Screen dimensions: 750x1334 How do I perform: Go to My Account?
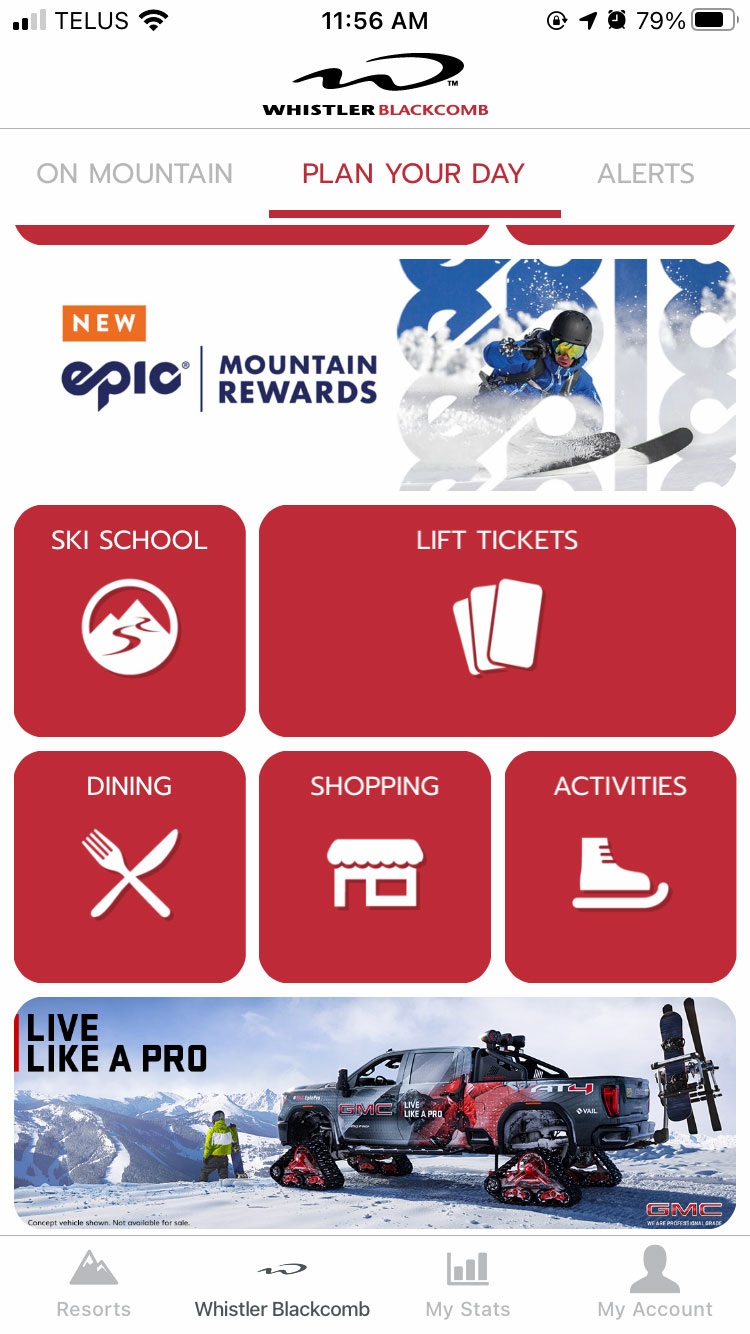tap(655, 1284)
